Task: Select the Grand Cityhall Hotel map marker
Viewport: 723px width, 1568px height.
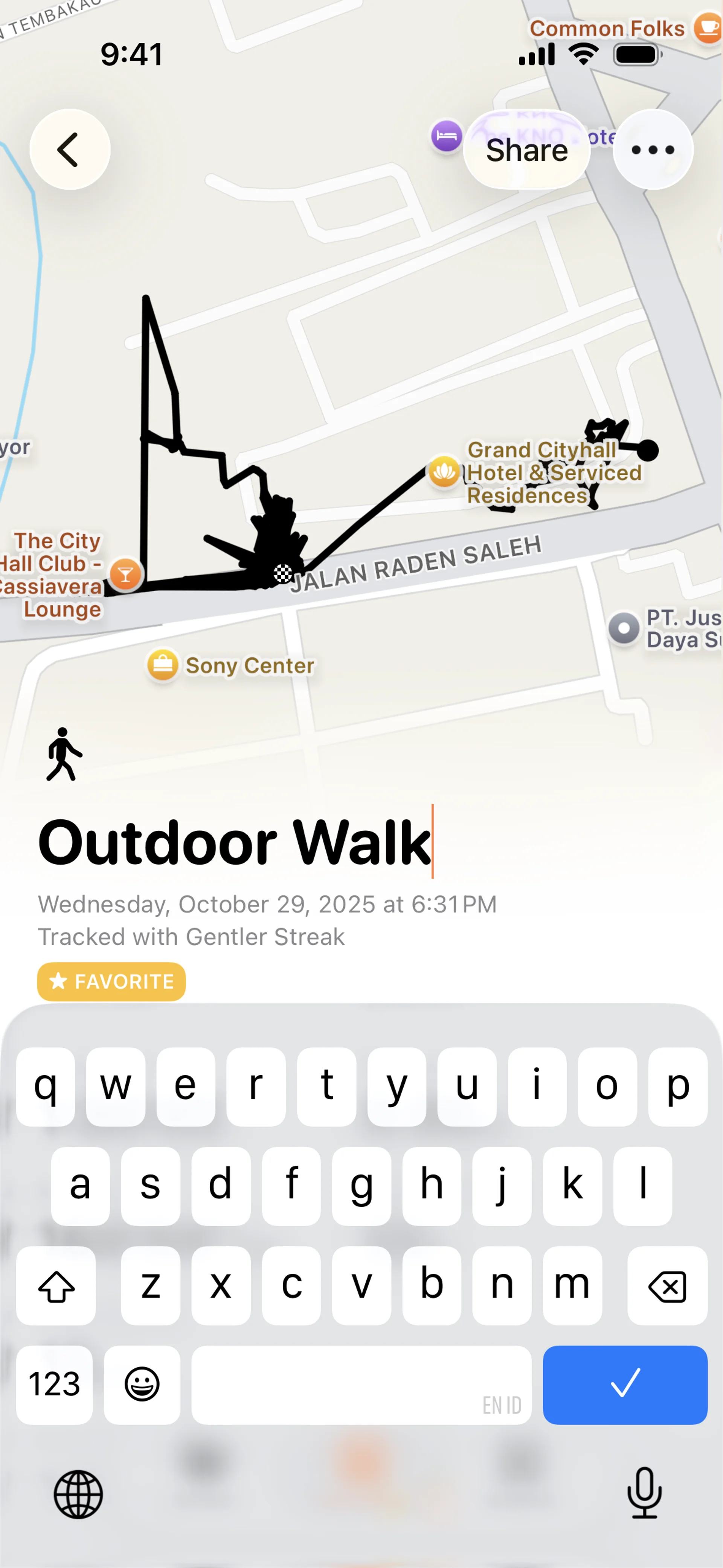Action: [x=444, y=472]
